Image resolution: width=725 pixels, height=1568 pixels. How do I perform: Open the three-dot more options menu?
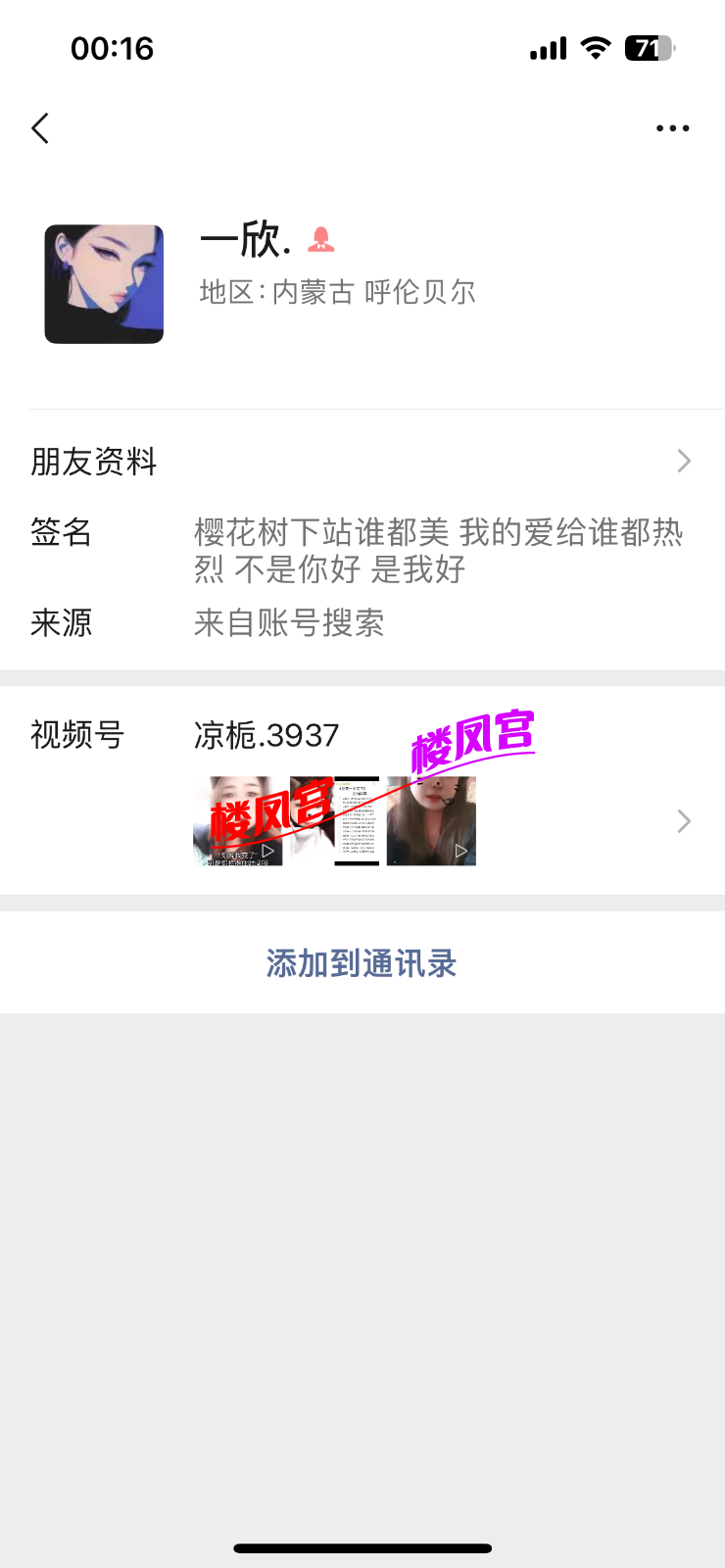point(672,128)
